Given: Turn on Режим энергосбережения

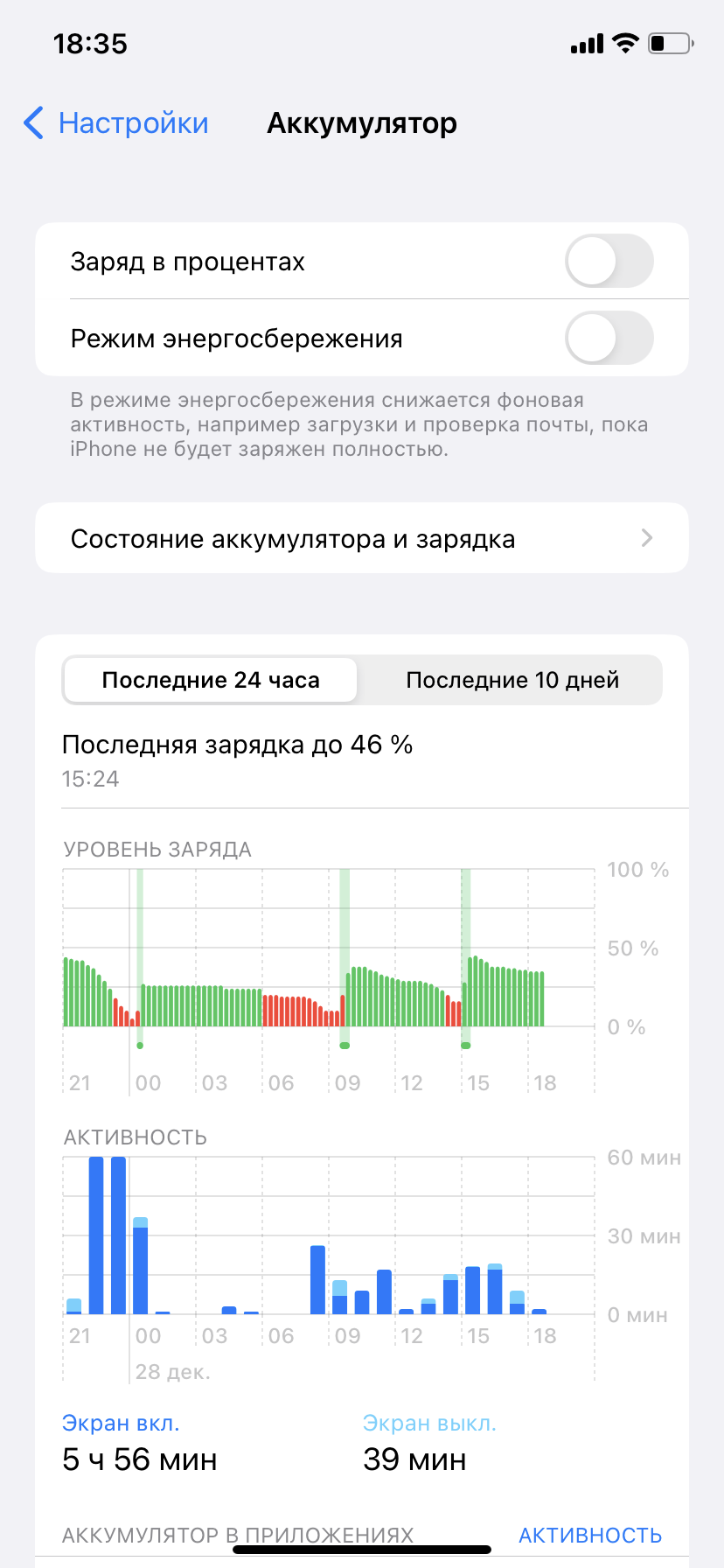Looking at the screenshot, I should pyautogui.click(x=609, y=338).
